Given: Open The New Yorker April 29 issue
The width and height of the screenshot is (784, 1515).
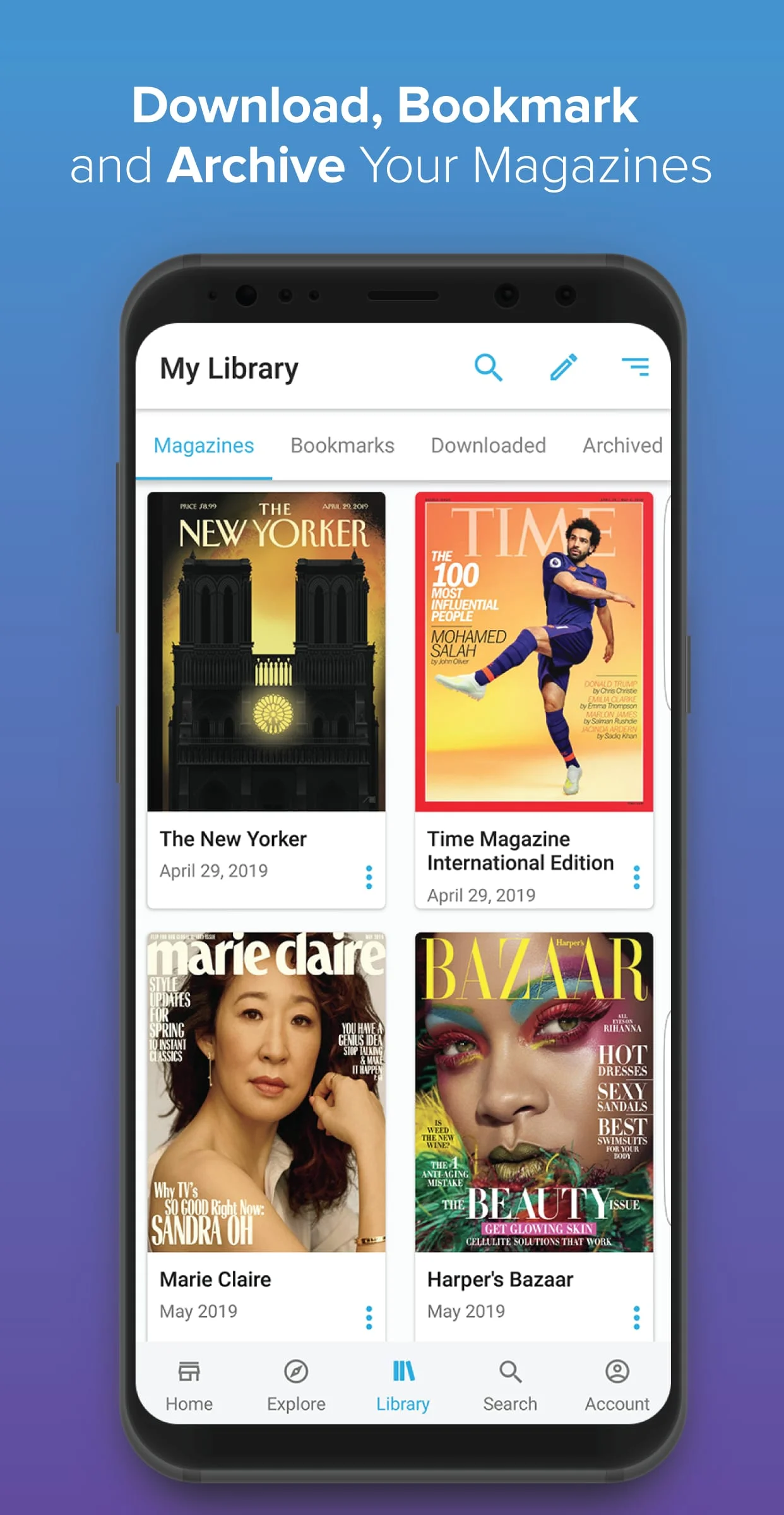Looking at the screenshot, I should coord(265,650).
